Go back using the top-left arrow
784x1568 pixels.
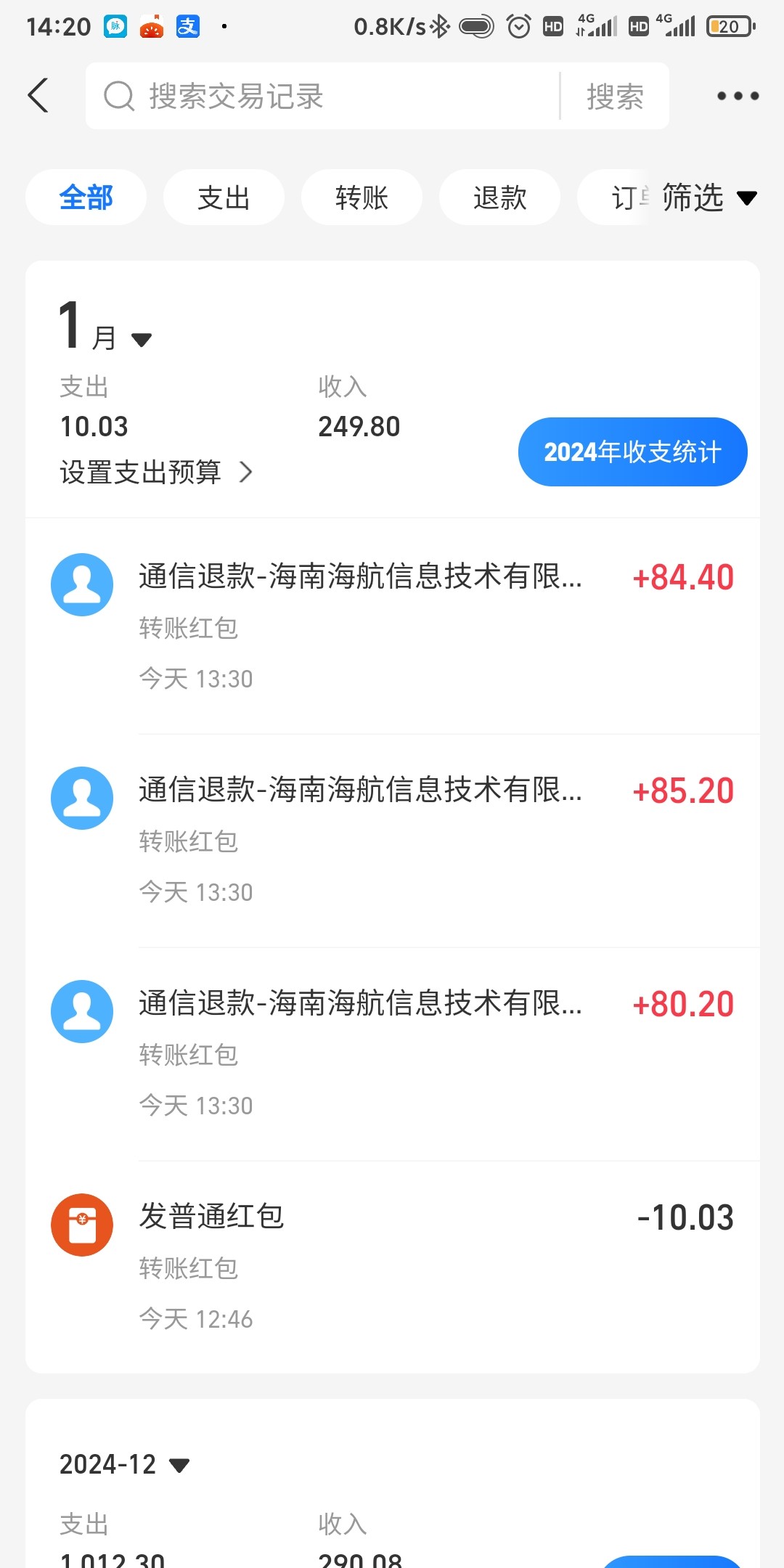tap(38, 96)
